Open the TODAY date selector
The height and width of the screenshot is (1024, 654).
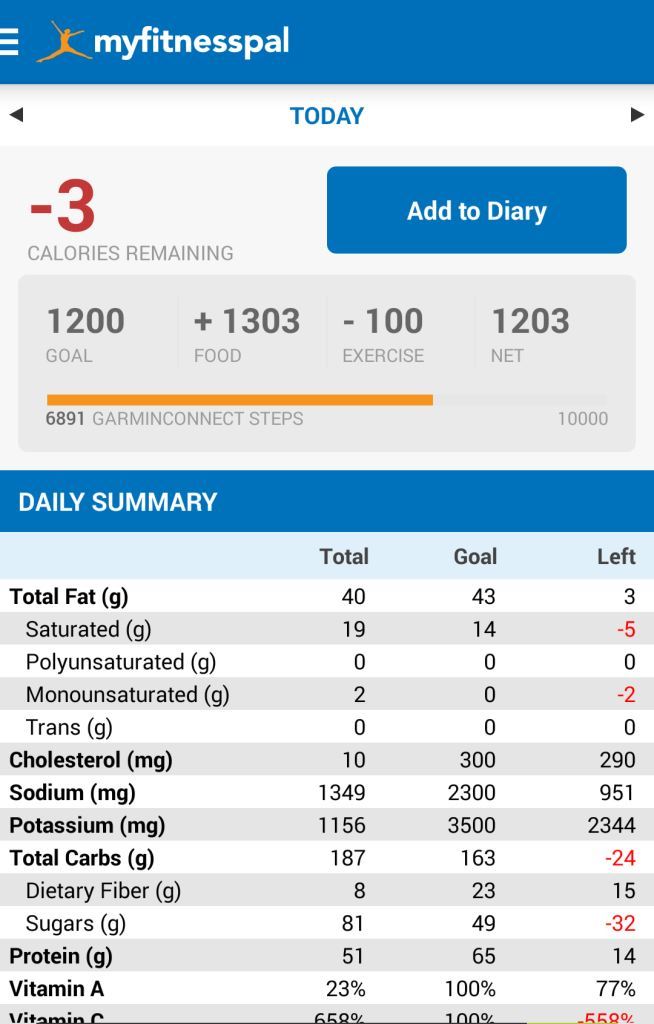tap(326, 116)
